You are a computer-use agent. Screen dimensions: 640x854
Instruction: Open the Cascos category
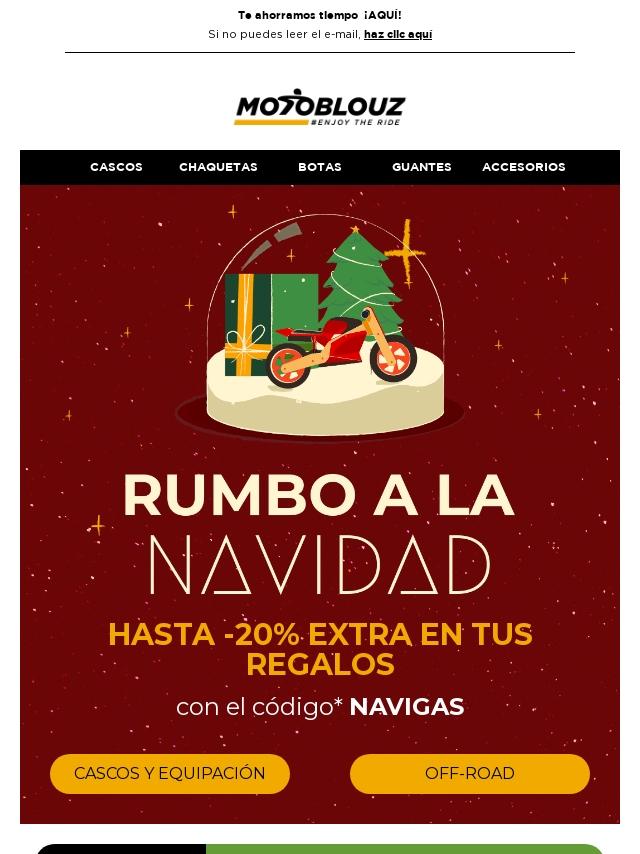(x=116, y=167)
